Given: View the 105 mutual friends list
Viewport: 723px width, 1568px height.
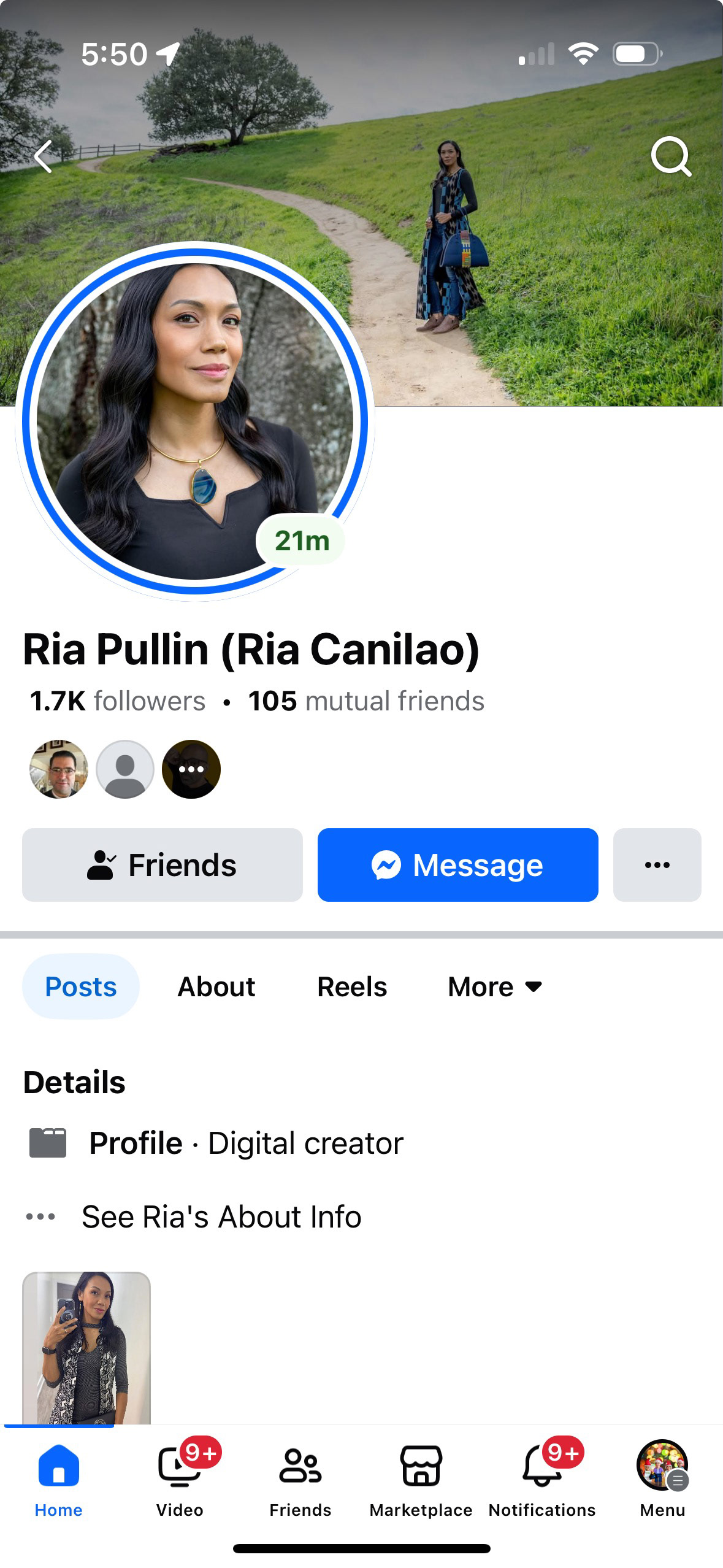Looking at the screenshot, I should click(366, 701).
